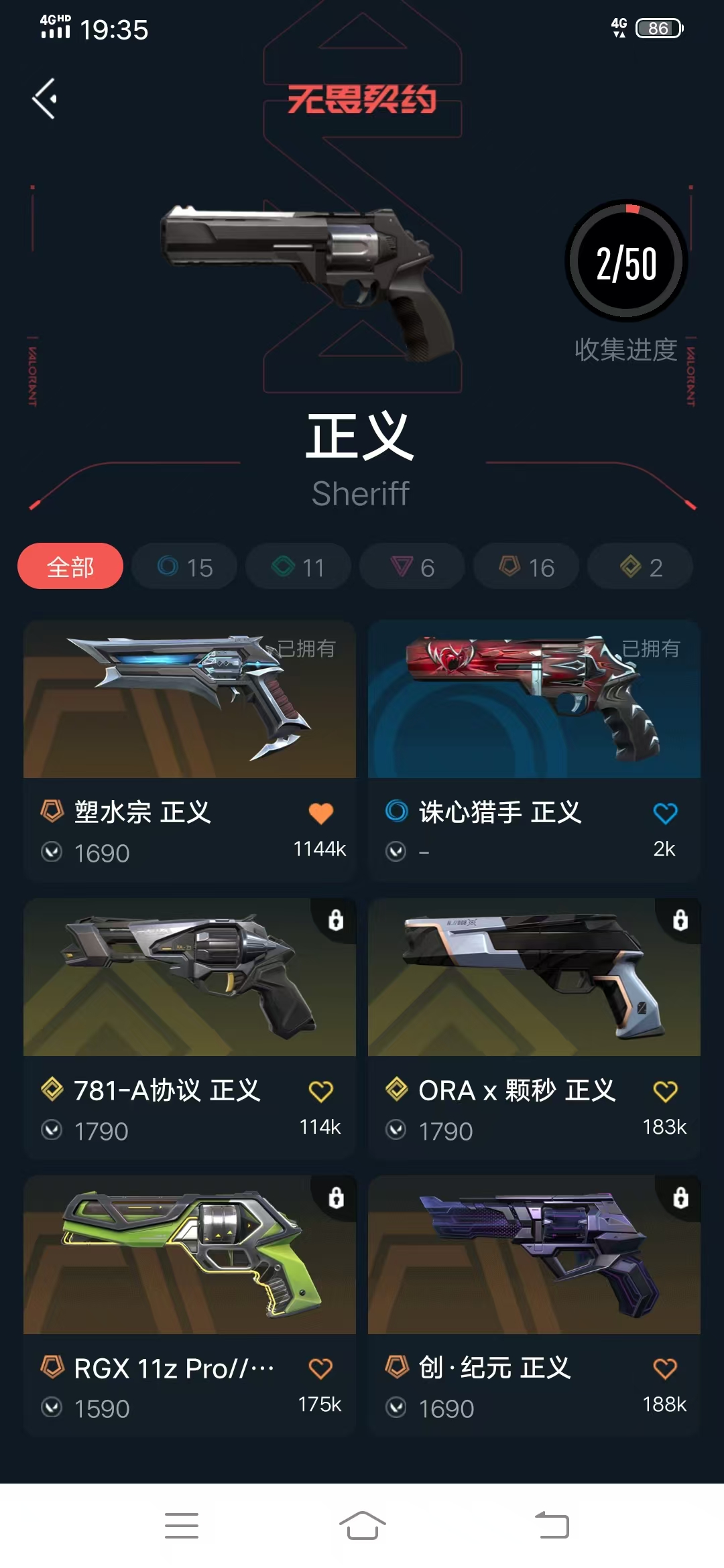Go back using the top-left arrow

click(x=45, y=99)
